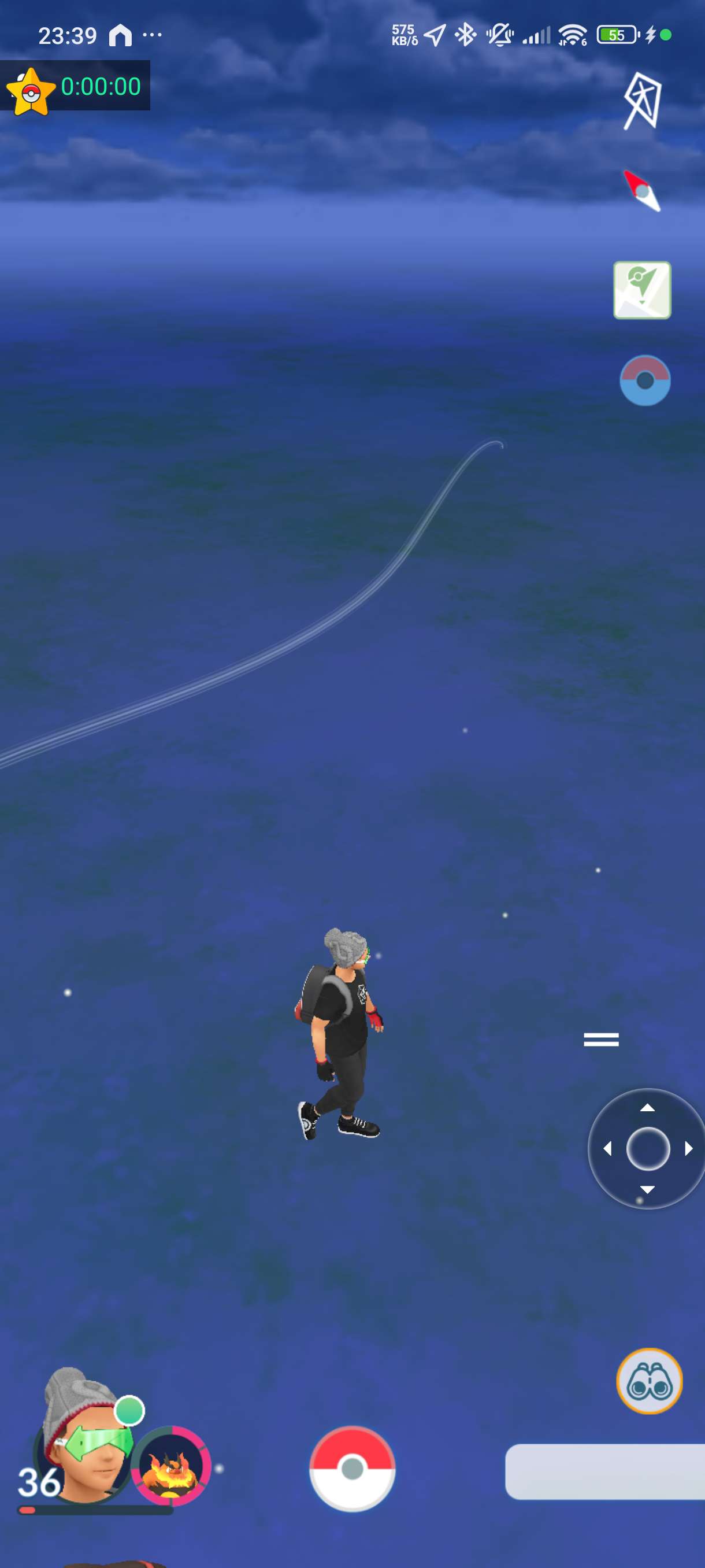
Task: Tap the joystick handle lines
Action: point(601,1040)
